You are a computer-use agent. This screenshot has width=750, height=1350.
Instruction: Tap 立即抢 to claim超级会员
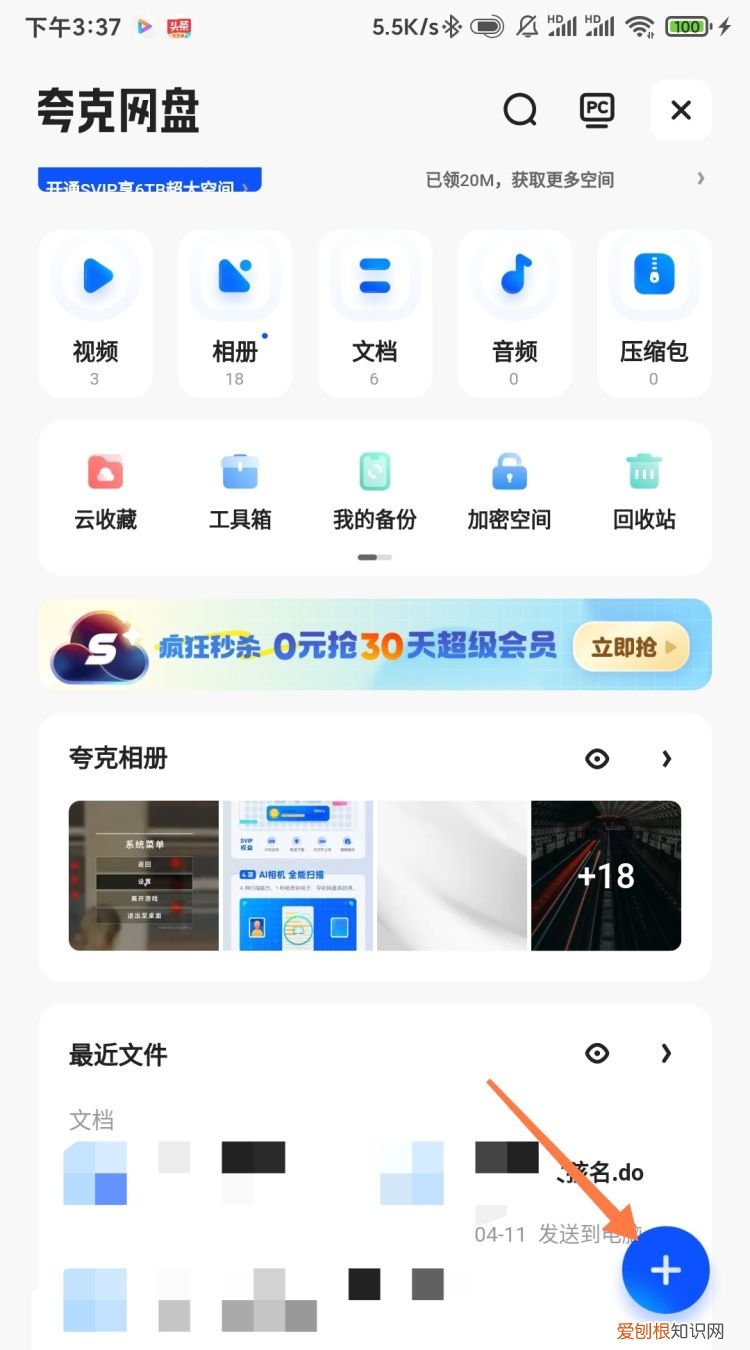[630, 647]
